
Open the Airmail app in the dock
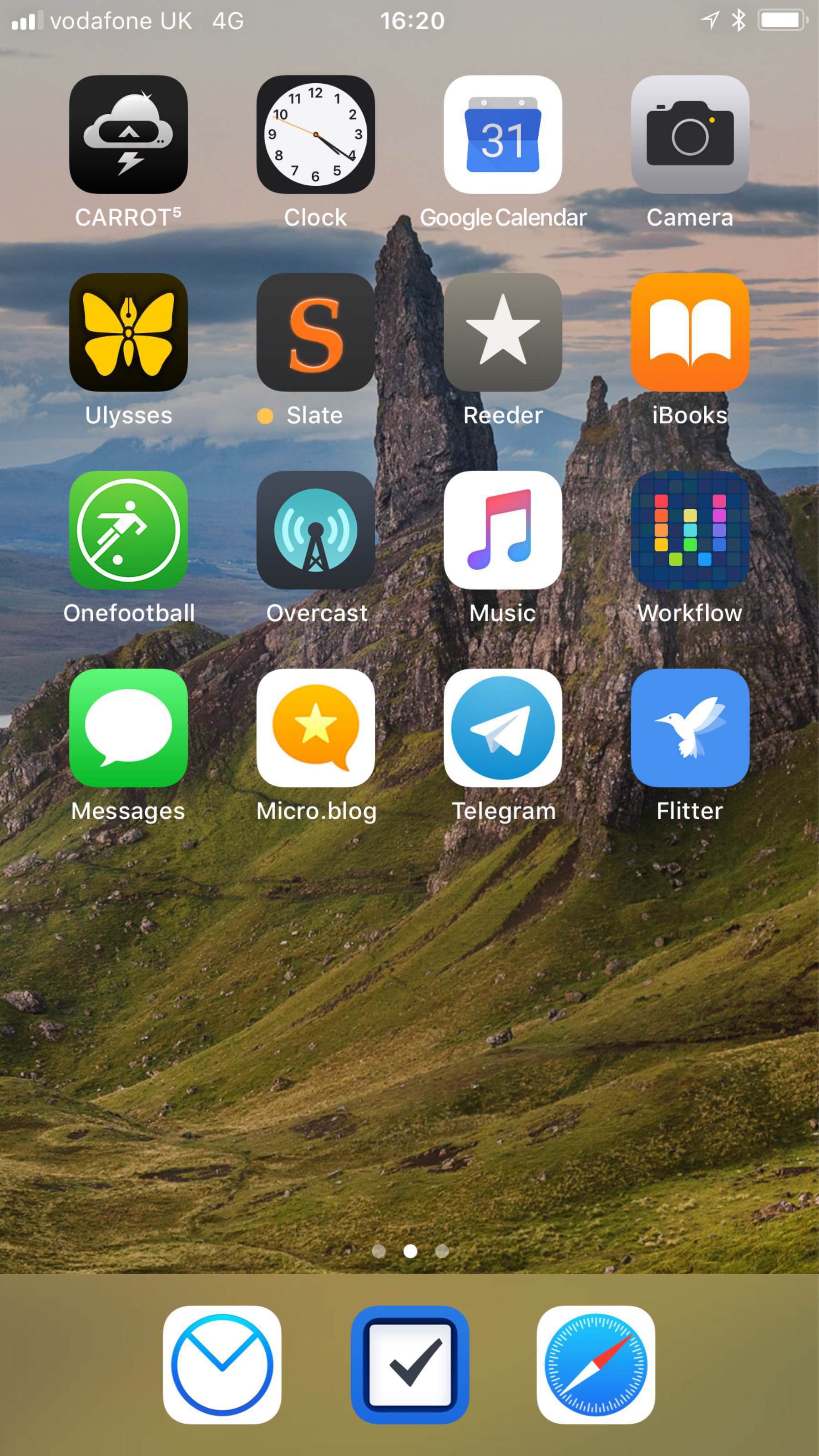click(222, 1365)
